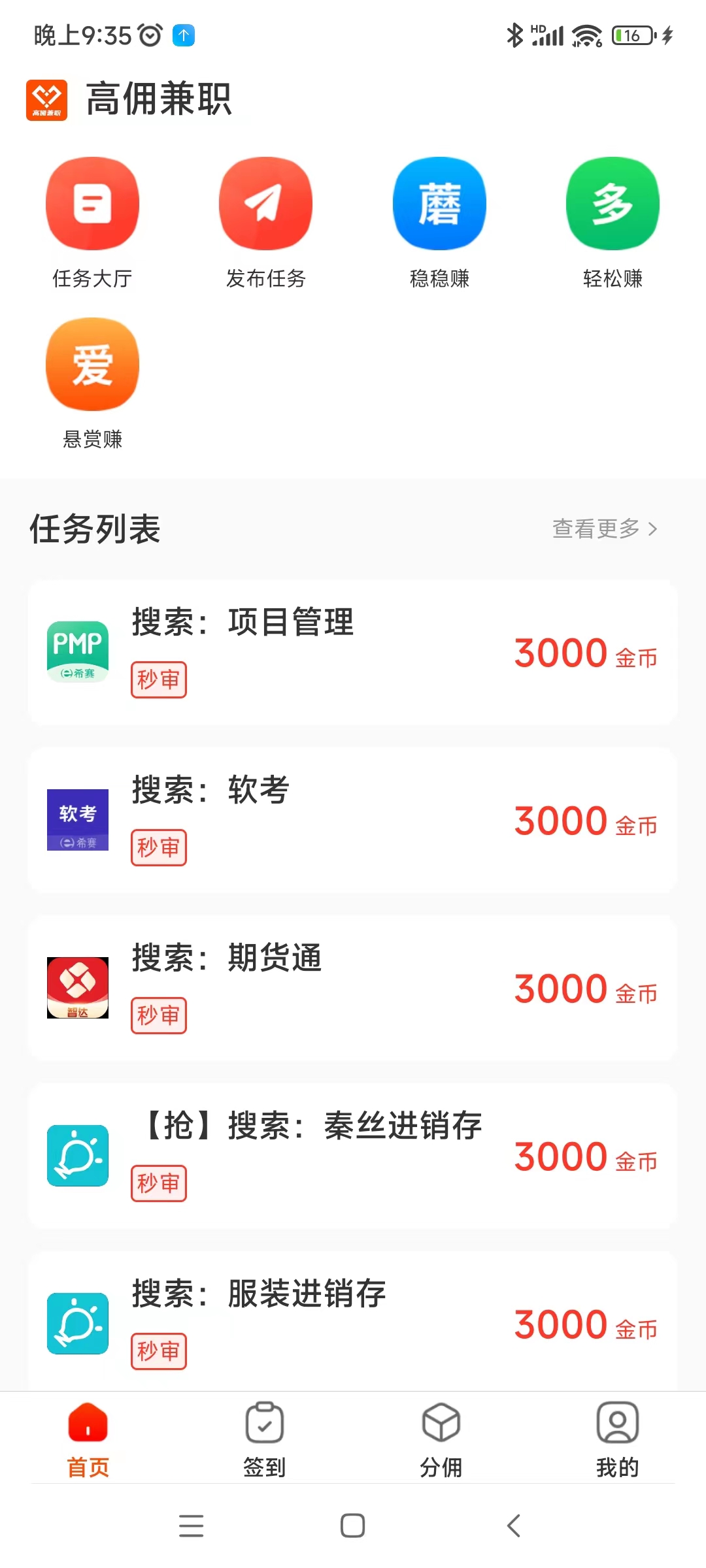Screen dimensions: 706x1568
Task: Tap the PMP app icon in task list
Action: coord(78,651)
